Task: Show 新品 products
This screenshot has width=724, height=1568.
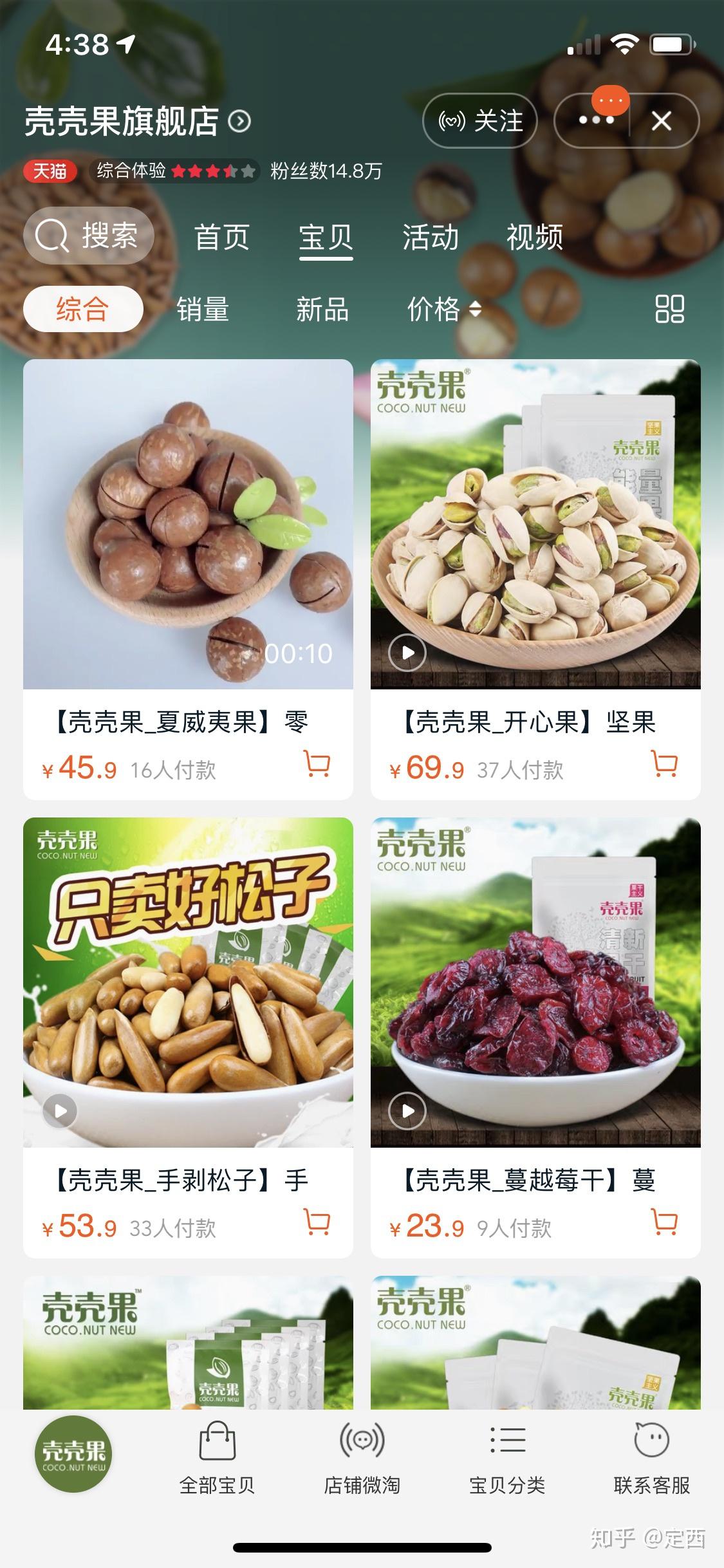Action: pyautogui.click(x=322, y=309)
